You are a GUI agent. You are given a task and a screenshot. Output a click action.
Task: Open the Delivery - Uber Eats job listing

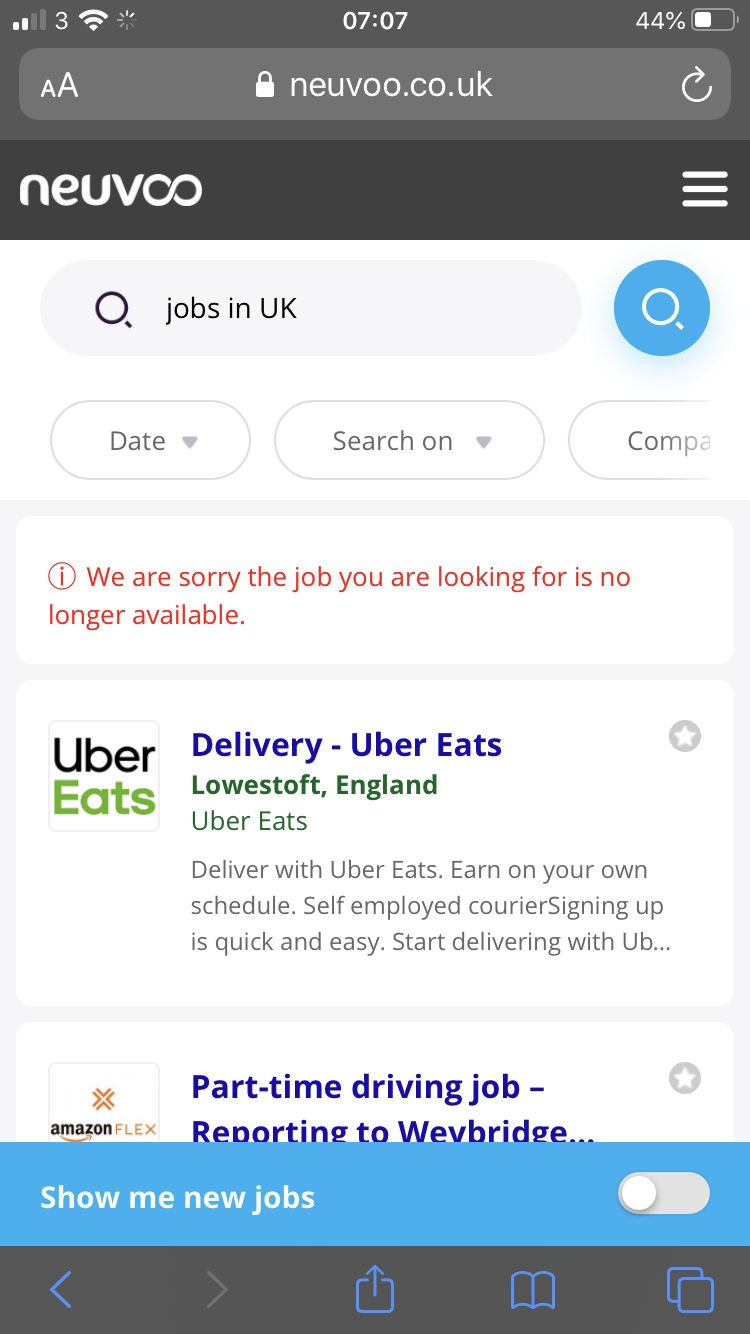[346, 745]
